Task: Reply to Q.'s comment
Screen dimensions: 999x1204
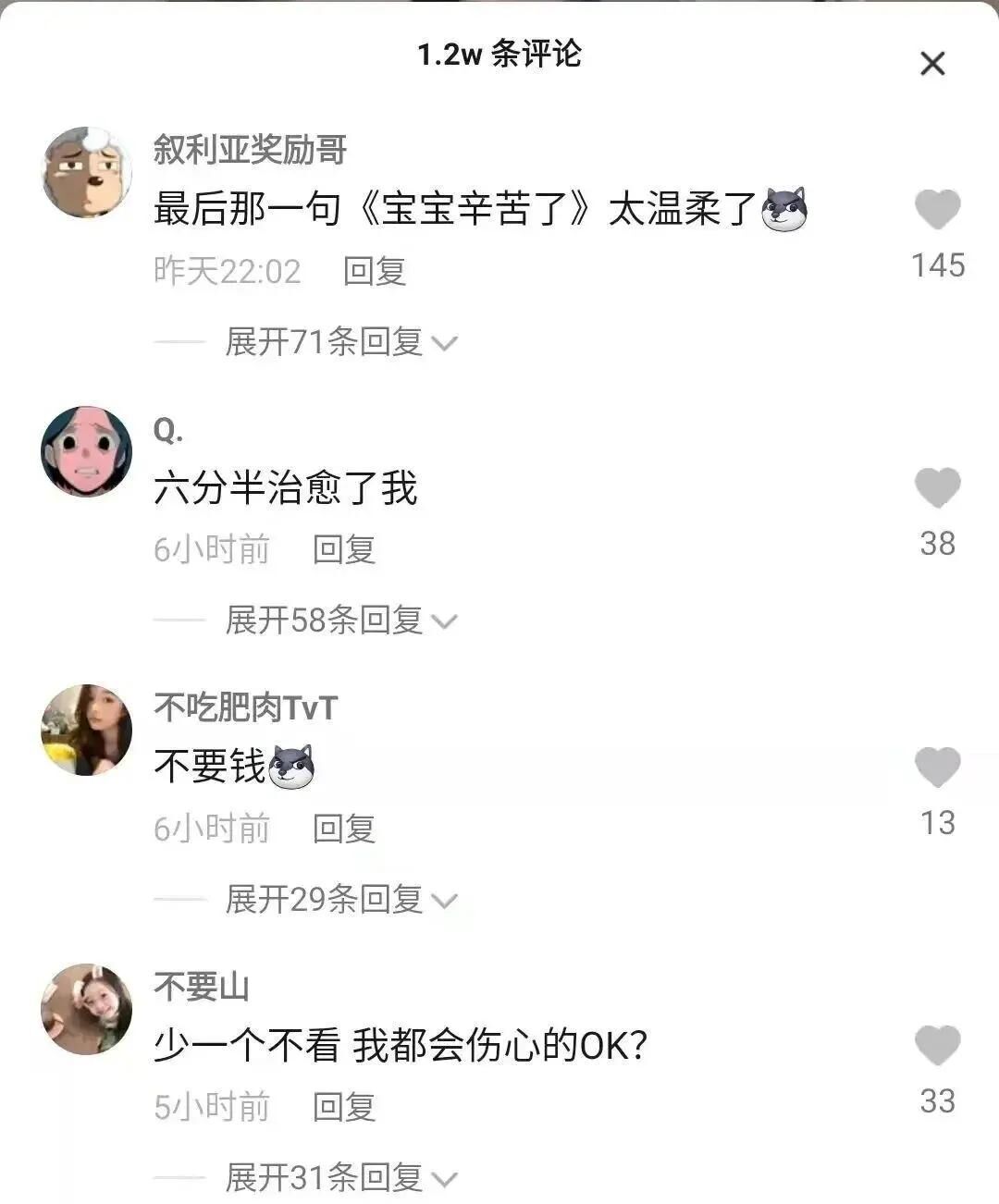Action: click(x=343, y=549)
